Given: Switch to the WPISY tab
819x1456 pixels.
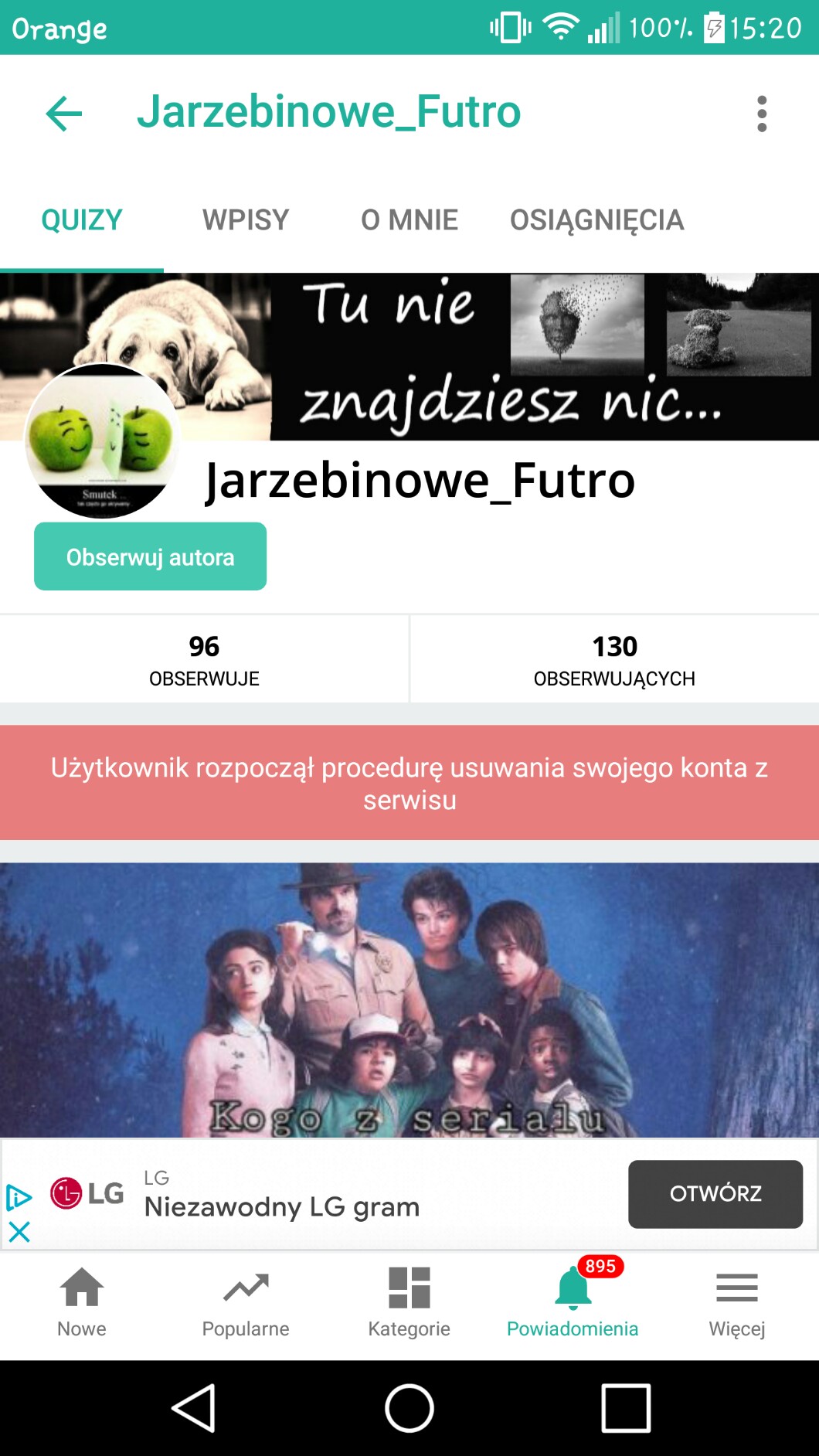Looking at the screenshot, I should 245,220.
